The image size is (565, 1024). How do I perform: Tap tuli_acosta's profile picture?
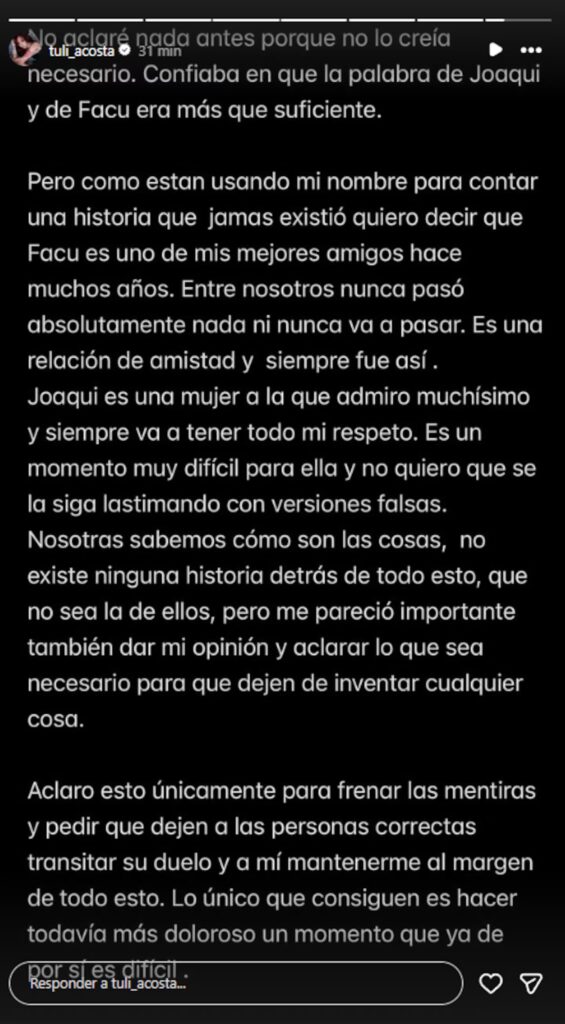click(25, 50)
